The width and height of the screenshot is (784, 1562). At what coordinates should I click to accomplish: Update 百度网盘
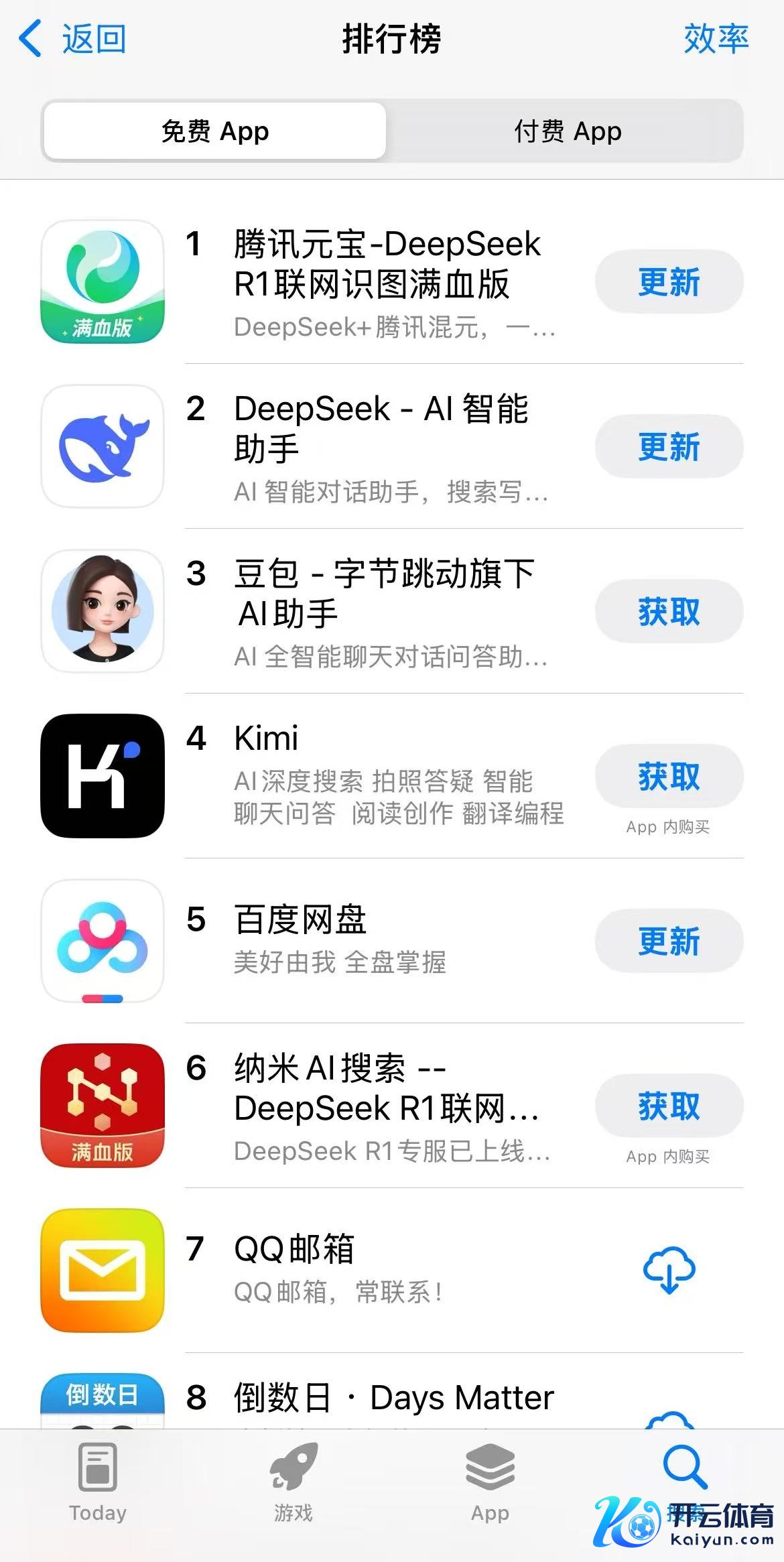tap(668, 941)
